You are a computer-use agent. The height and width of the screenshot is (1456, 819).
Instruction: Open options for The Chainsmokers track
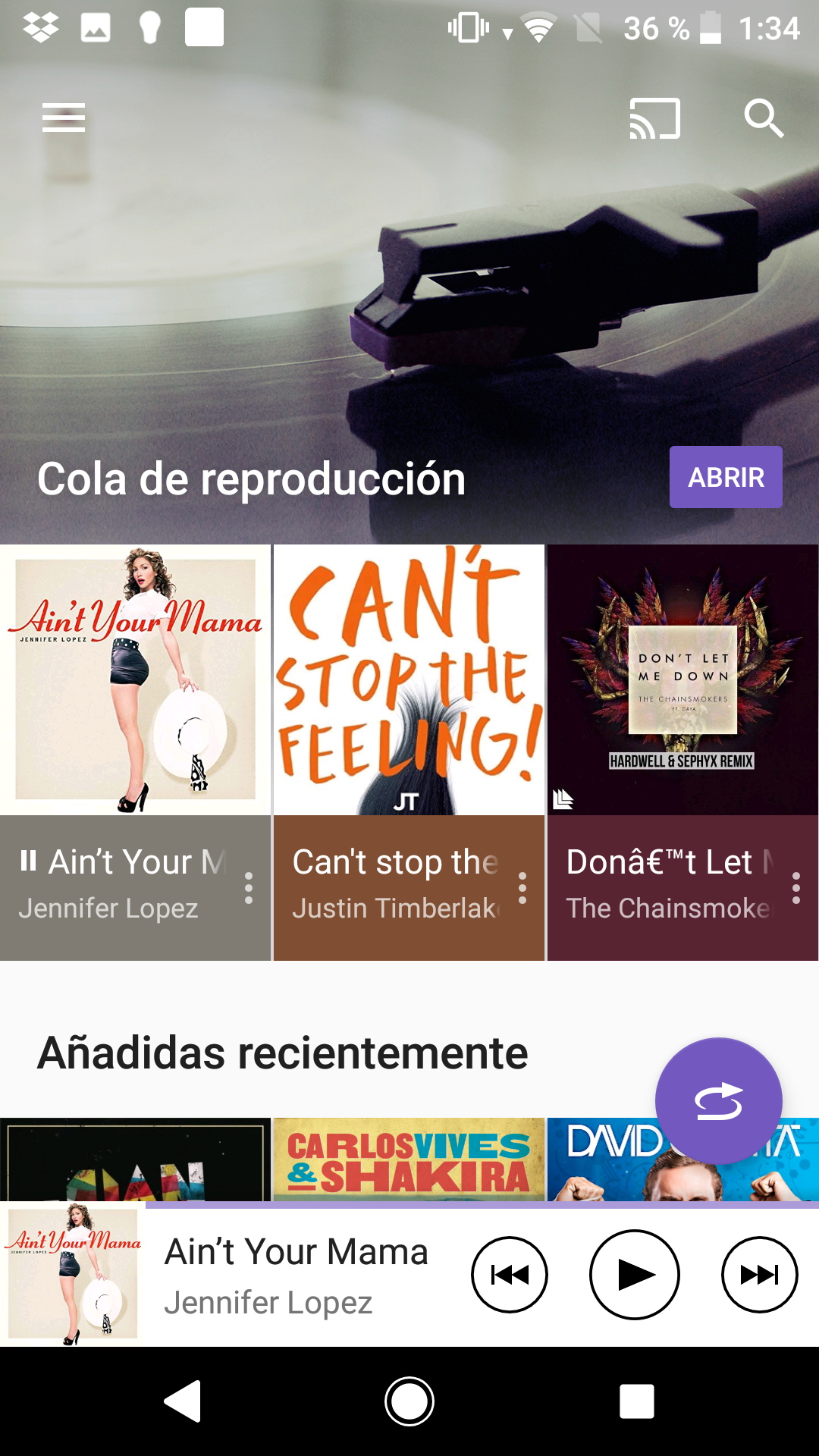click(795, 888)
